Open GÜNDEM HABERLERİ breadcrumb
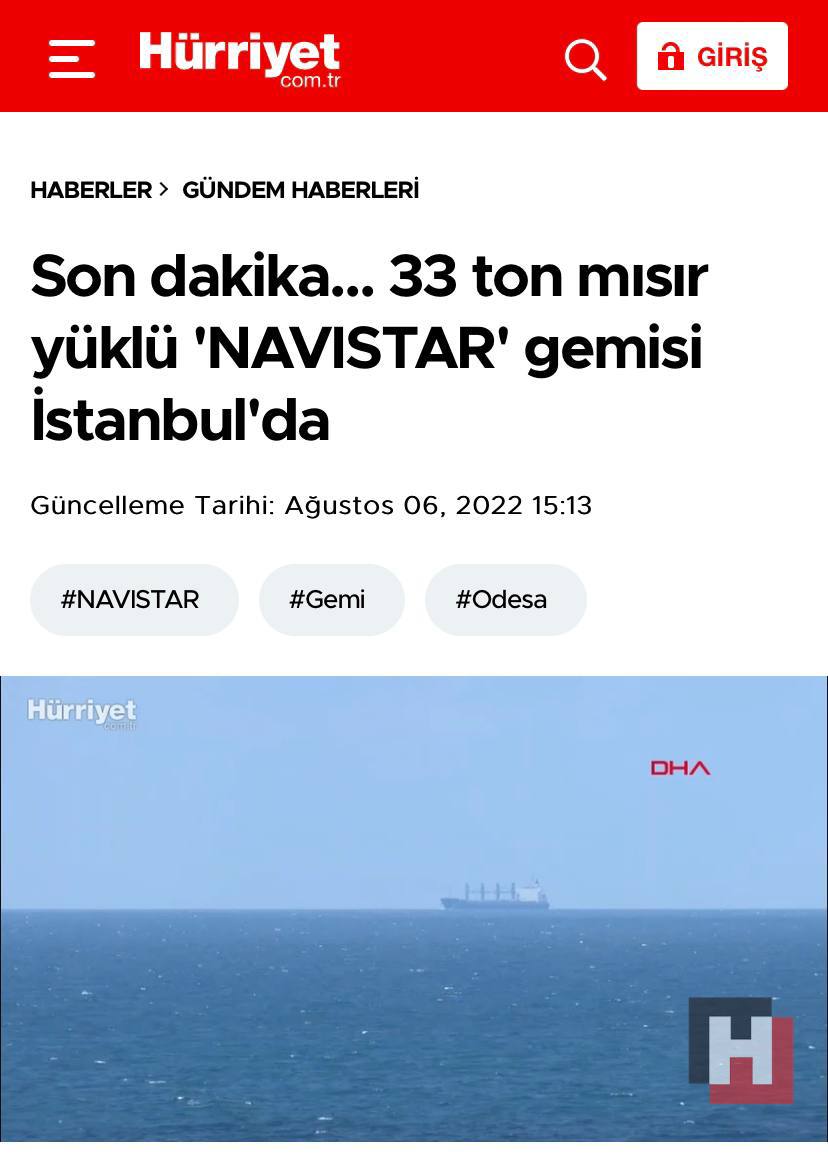 click(300, 190)
